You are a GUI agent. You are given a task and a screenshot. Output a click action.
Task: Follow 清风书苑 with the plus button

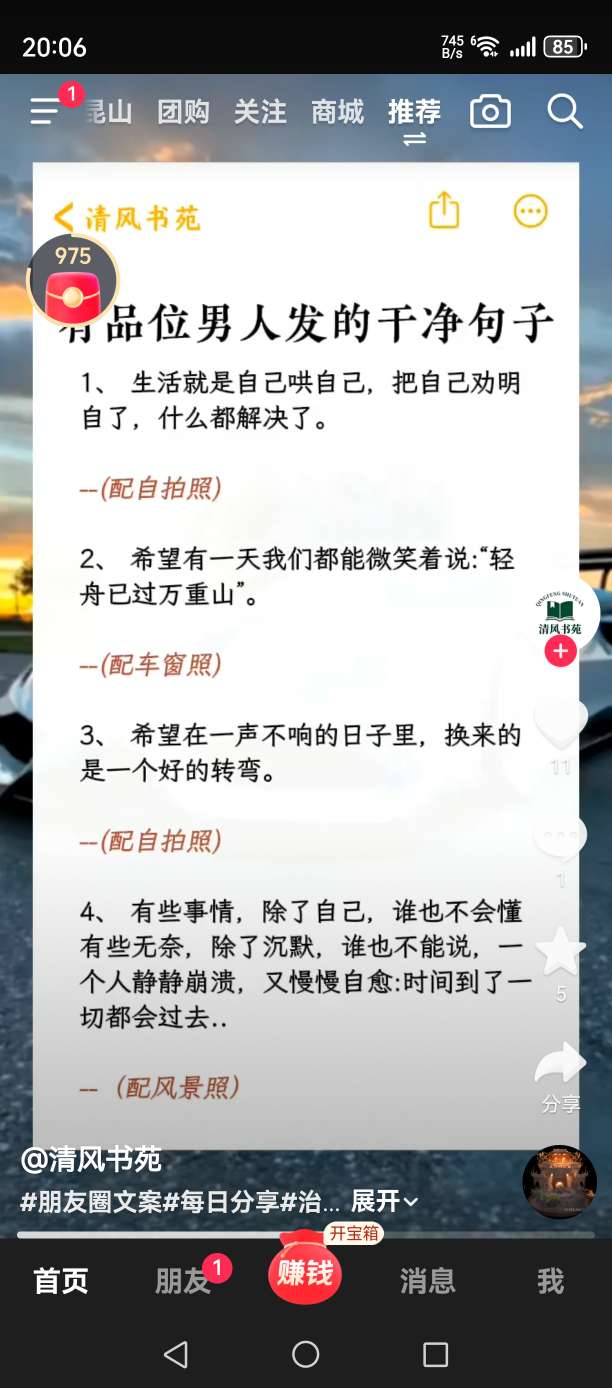point(560,652)
